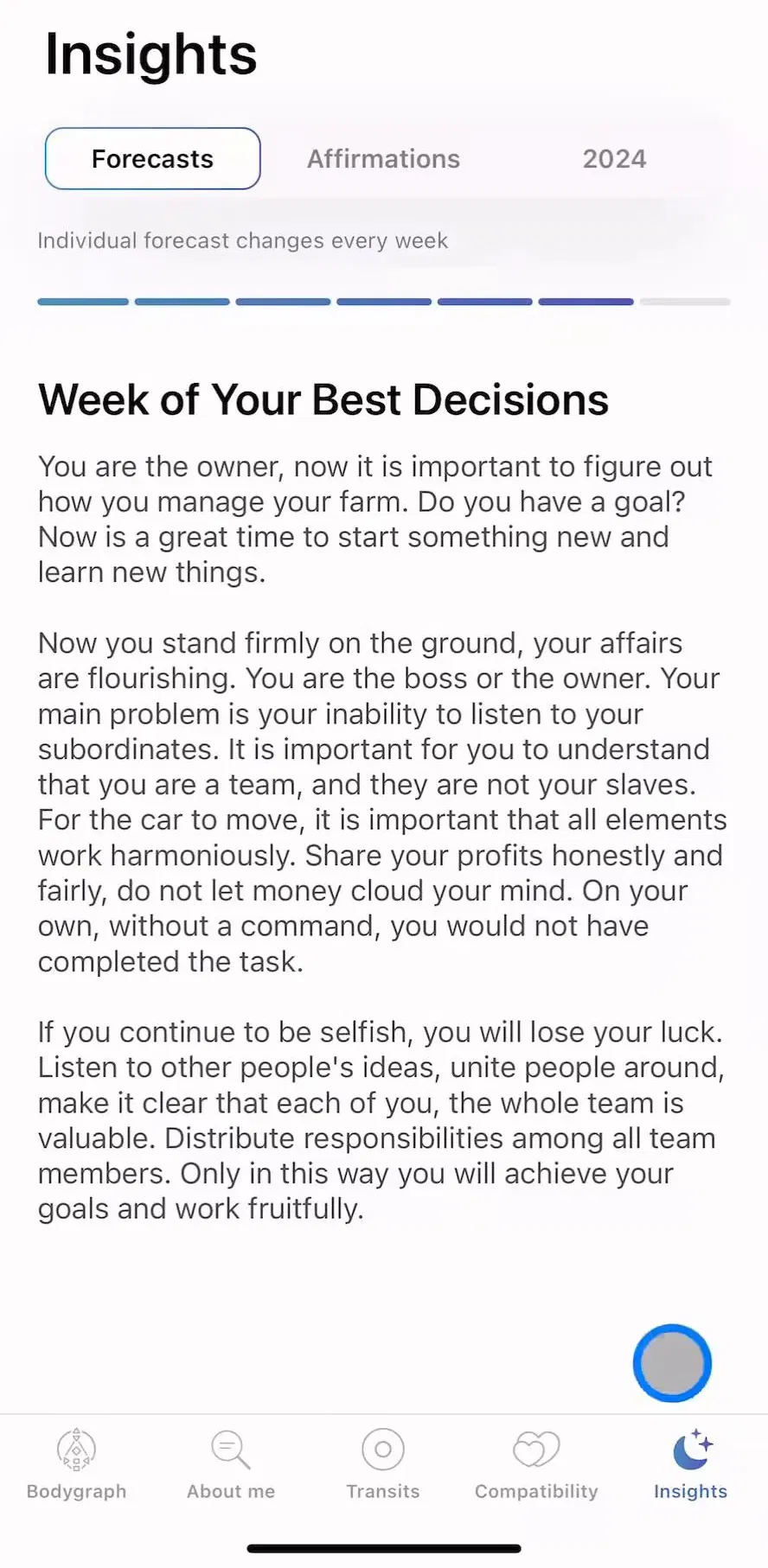Image resolution: width=768 pixels, height=1568 pixels.
Task: Switch to the Affirmations tab
Action: point(383,159)
